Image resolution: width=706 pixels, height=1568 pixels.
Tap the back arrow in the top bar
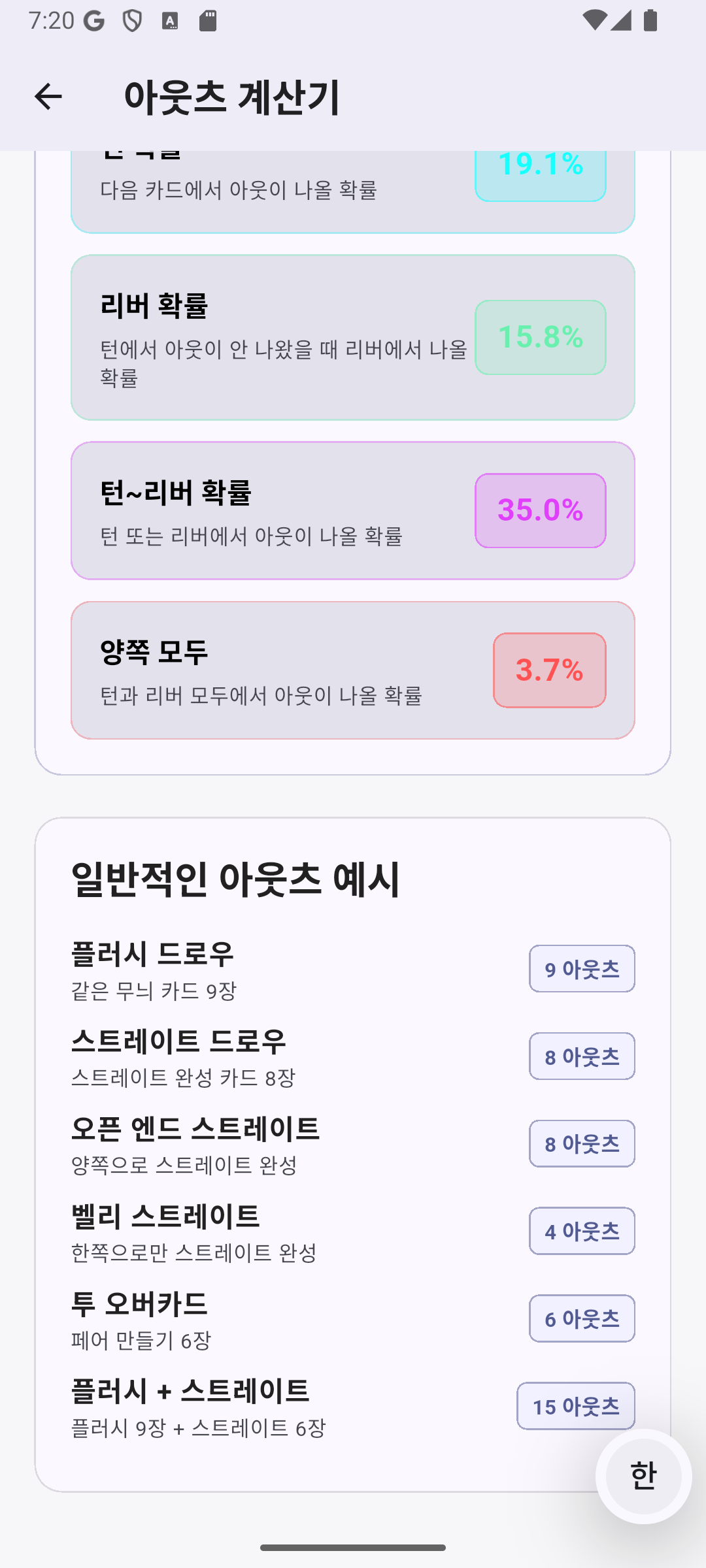coord(48,97)
